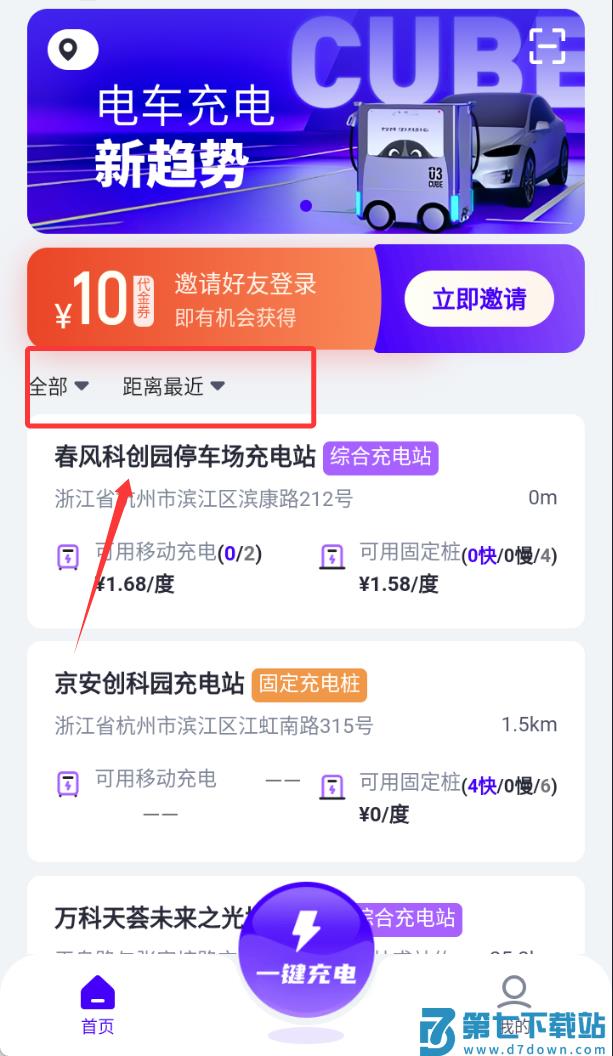Screen dimensions: 613x1056
Task: Expand the 距离最近 sort dropdown
Action: (173, 386)
